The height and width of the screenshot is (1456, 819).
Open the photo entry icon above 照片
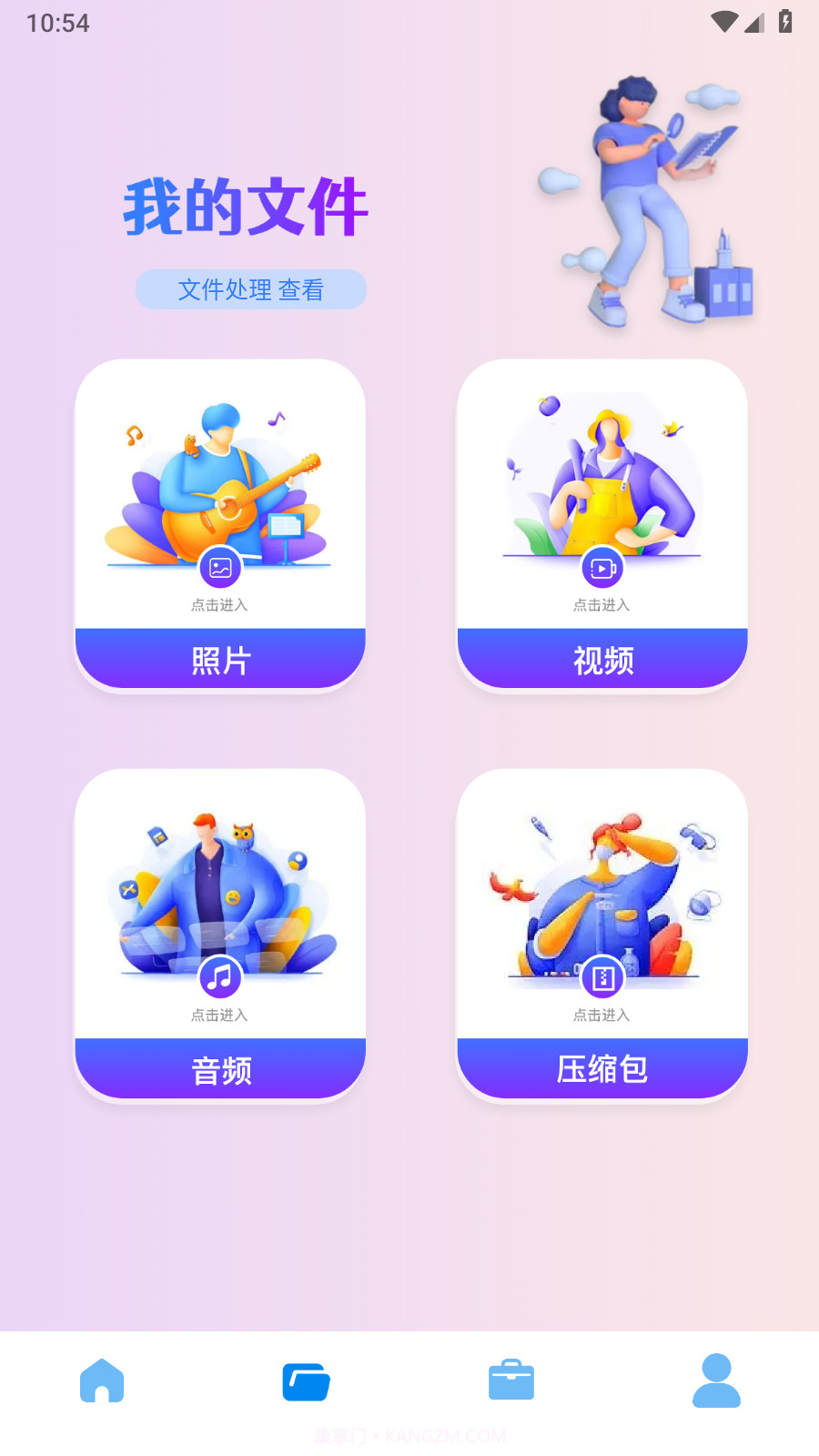pos(218,567)
